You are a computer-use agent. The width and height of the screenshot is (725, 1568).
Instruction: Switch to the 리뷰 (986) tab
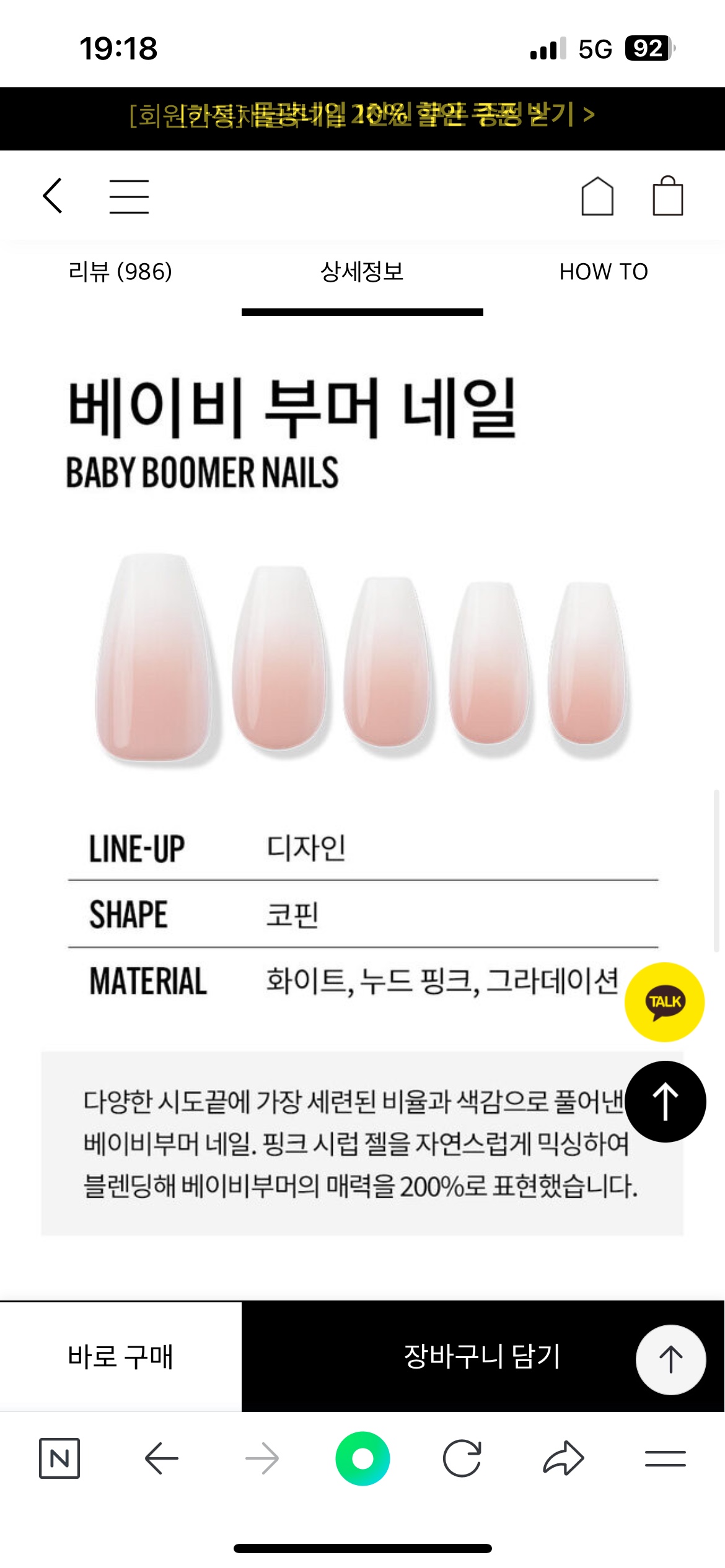pos(120,272)
